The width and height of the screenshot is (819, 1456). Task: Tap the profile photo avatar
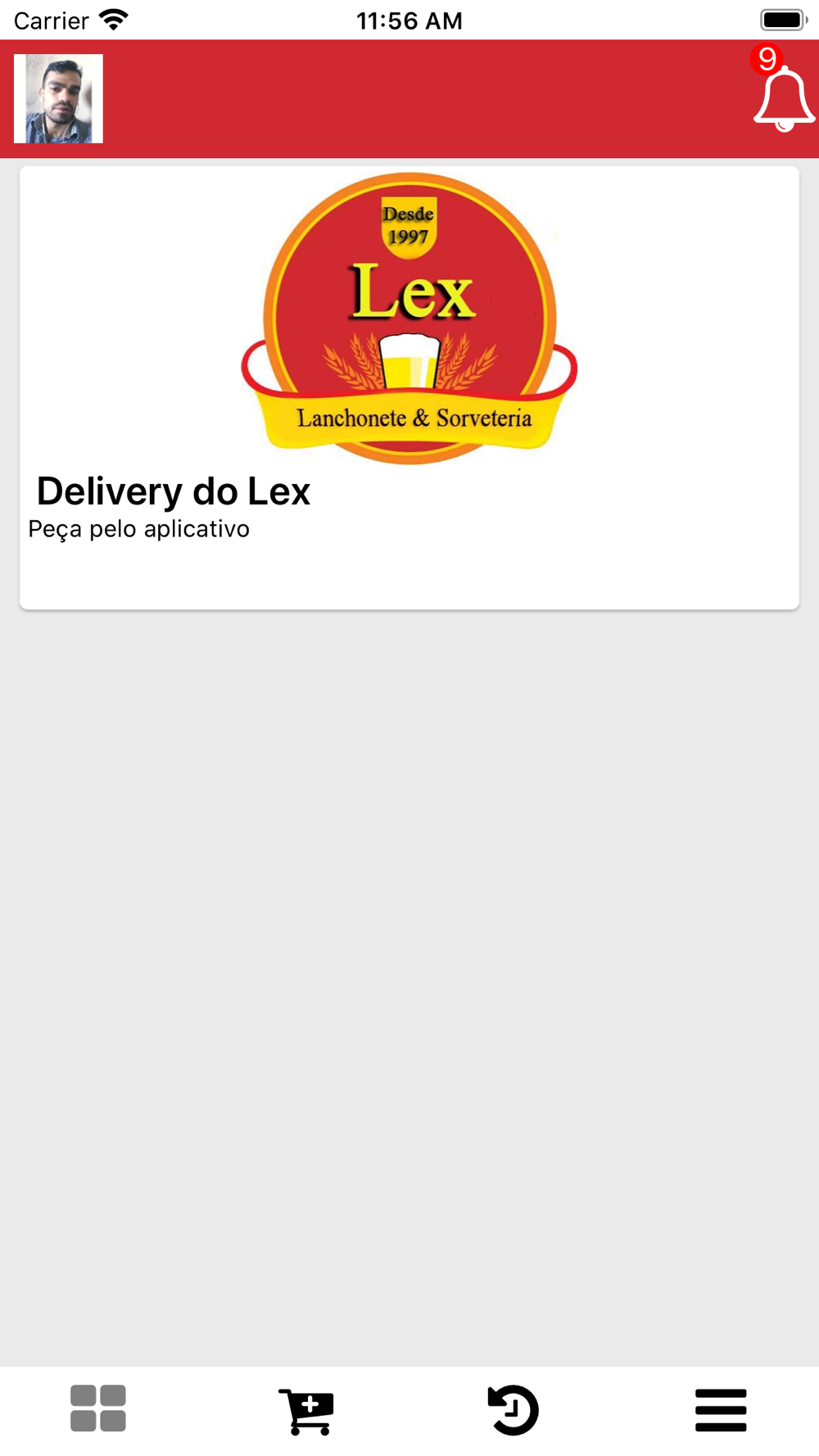pyautogui.click(x=58, y=98)
